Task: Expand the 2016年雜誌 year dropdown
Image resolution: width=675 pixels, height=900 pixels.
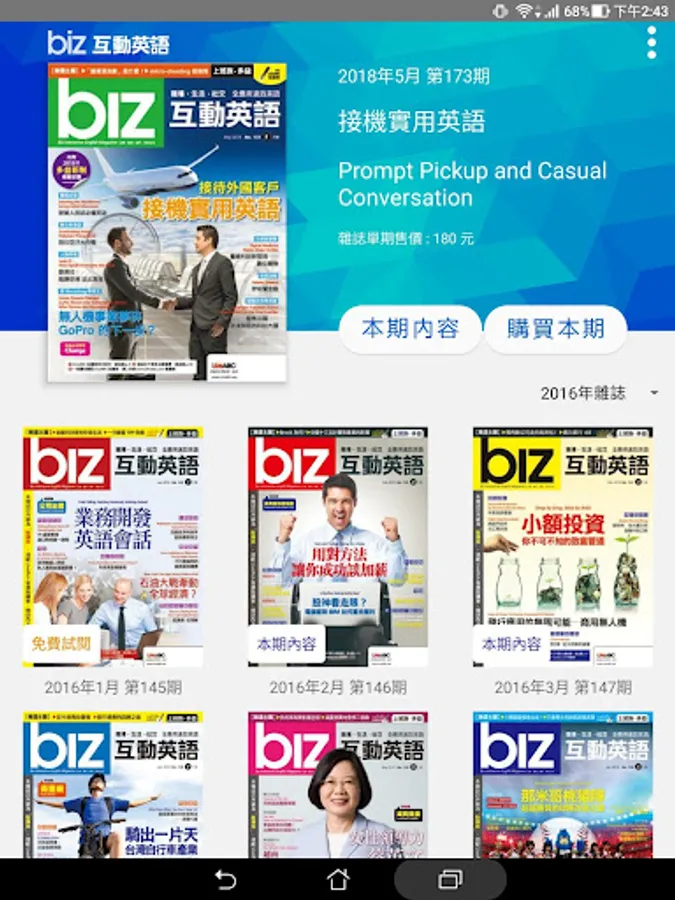Action: coord(599,393)
